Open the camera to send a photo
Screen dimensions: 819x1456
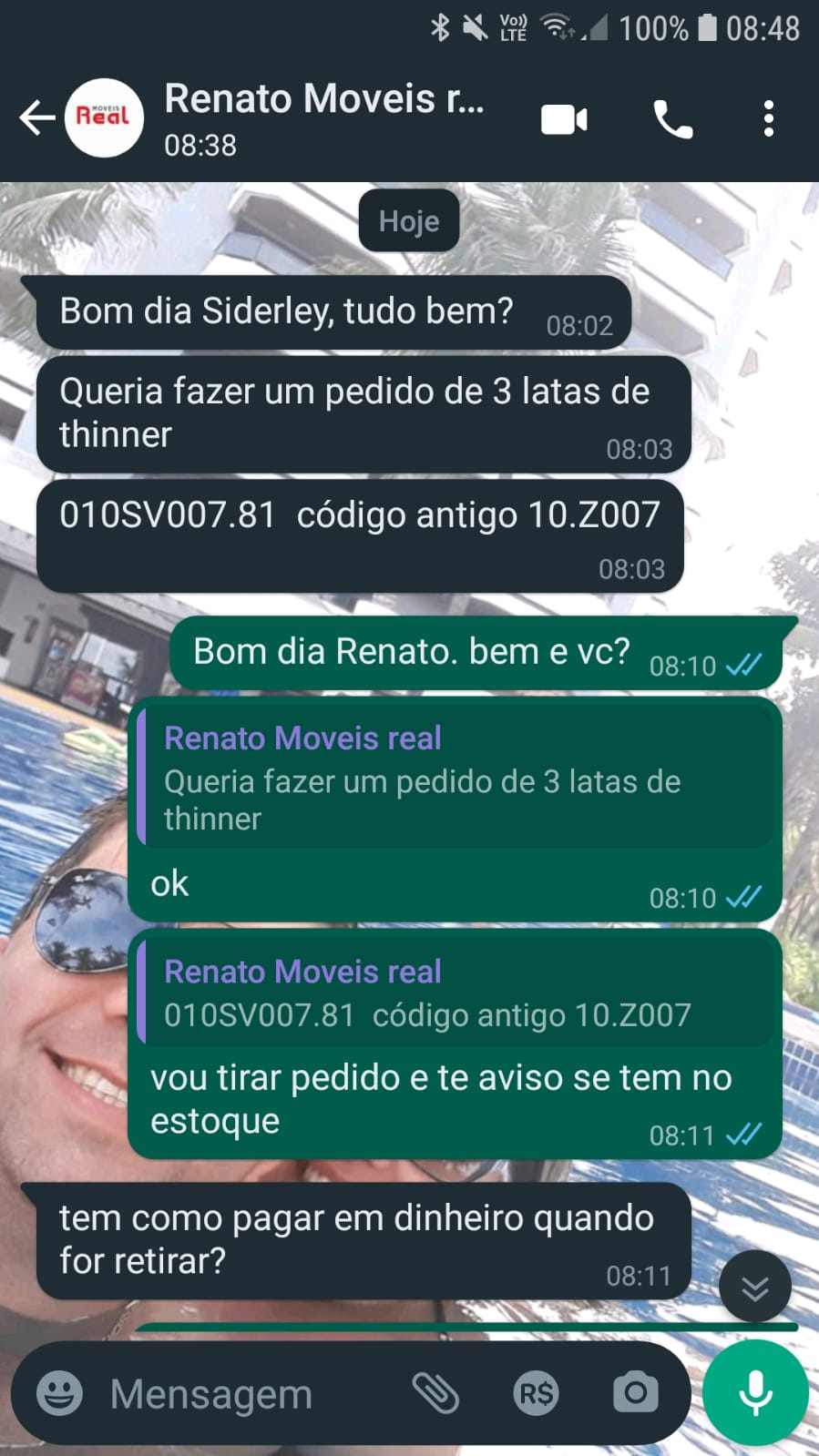(635, 1393)
